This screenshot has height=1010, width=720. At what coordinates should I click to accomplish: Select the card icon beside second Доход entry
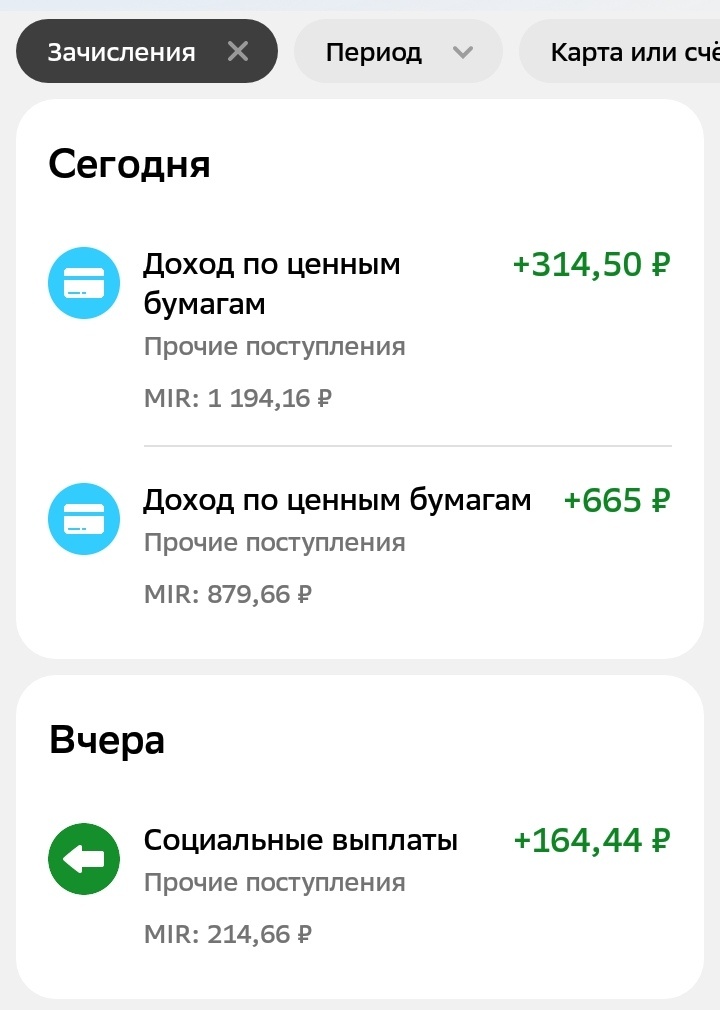(84, 519)
